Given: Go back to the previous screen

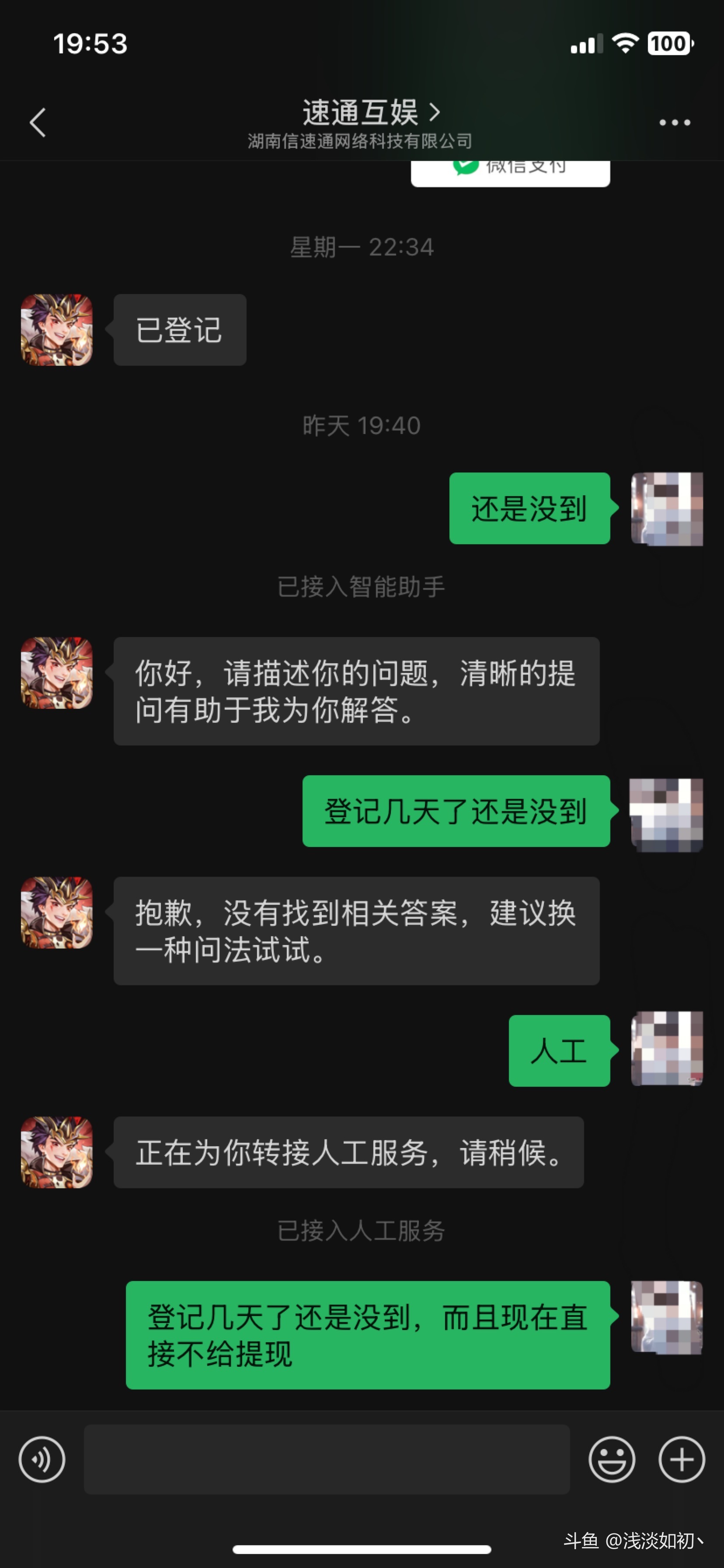Looking at the screenshot, I should [x=38, y=122].
